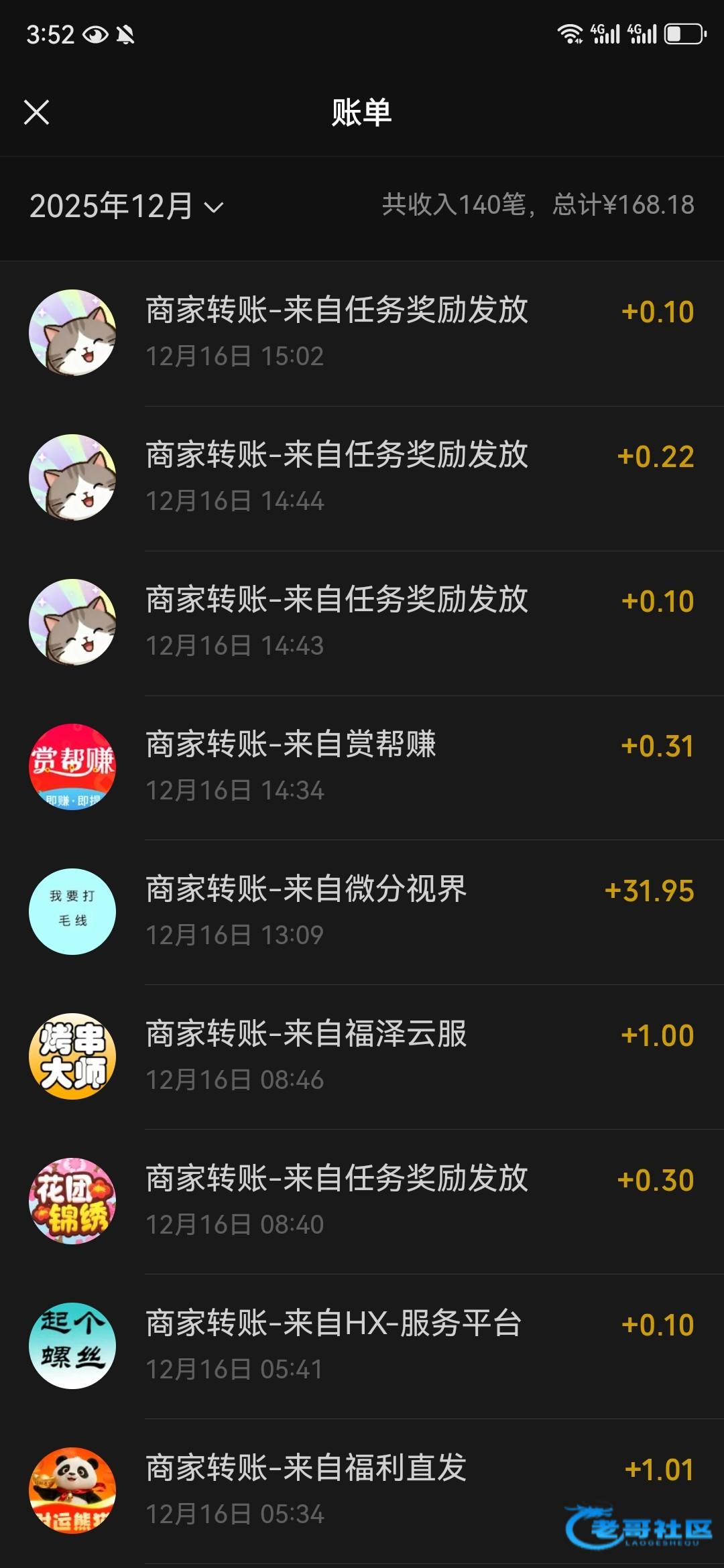Open the 14:43 任务奖励发放 transfer entry
Screen dimensions: 724x1568
tap(362, 623)
